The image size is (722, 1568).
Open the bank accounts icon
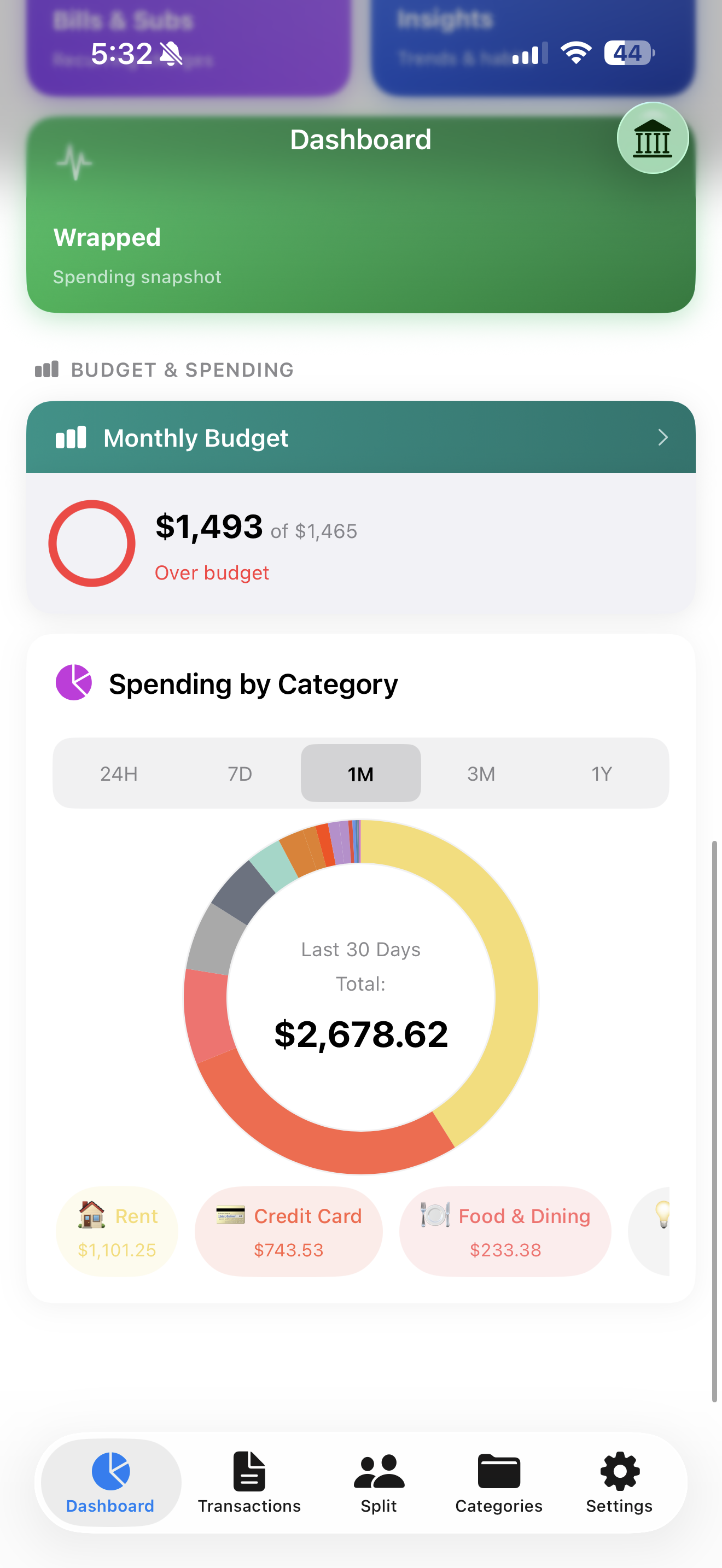pos(653,138)
